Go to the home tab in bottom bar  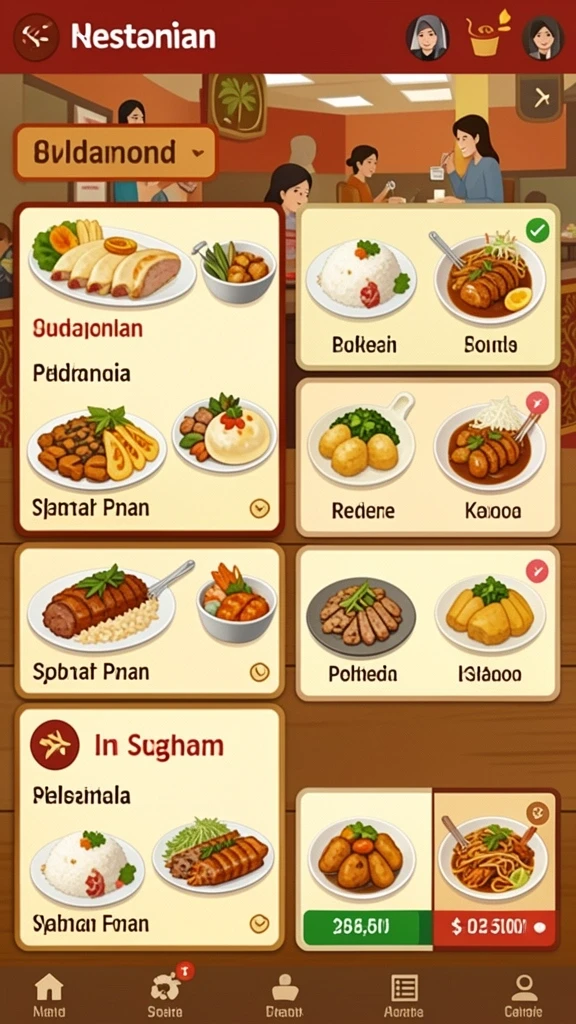coord(49,995)
